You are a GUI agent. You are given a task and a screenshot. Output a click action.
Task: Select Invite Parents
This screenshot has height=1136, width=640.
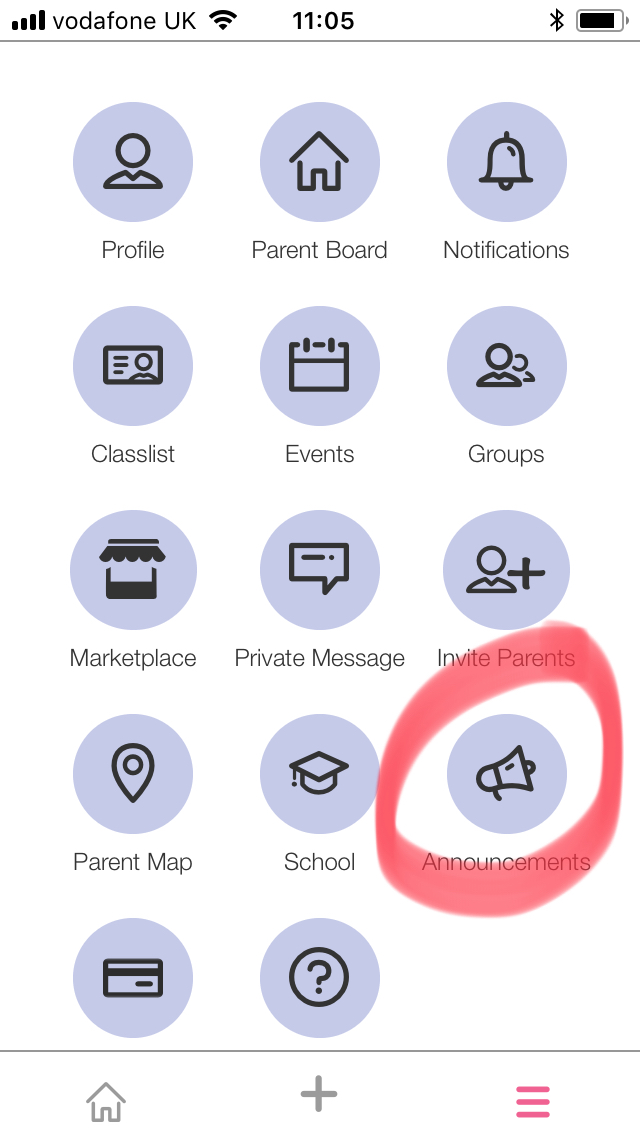507,570
